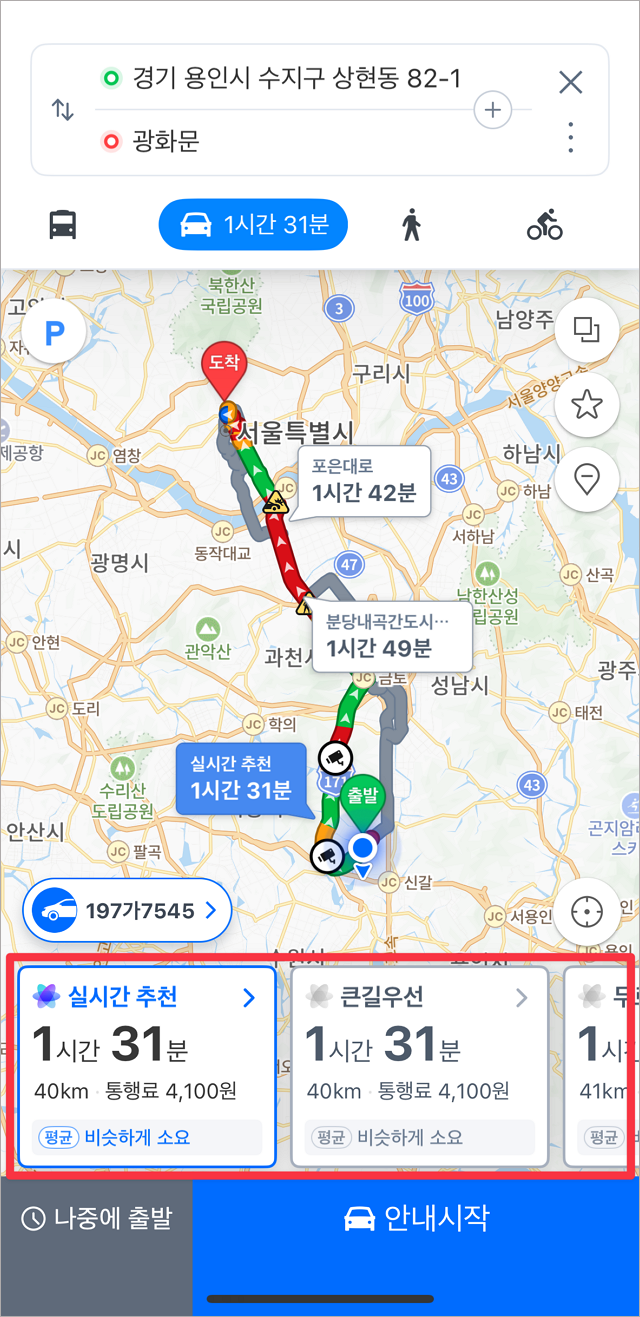Image resolution: width=640 pixels, height=1317 pixels.
Task: Start navigation with 안내시작
Action: click(x=416, y=1218)
